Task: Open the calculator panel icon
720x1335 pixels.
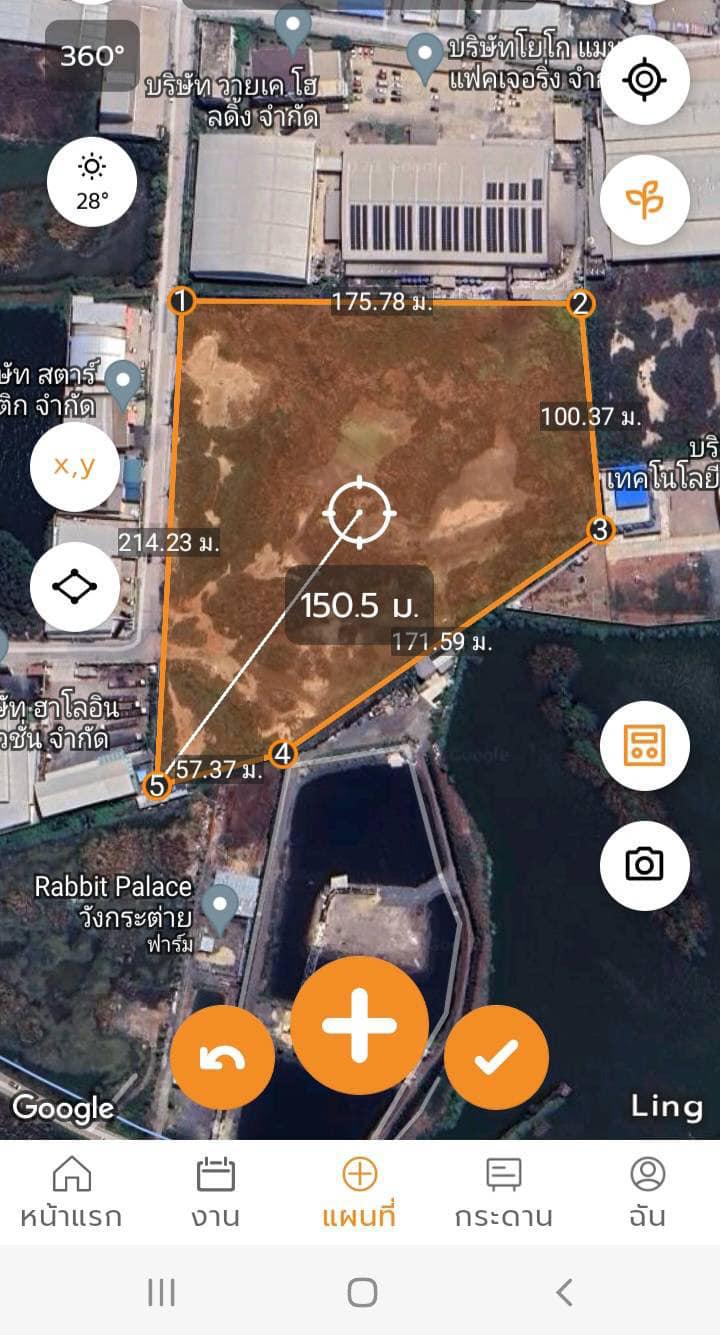Action: click(645, 745)
